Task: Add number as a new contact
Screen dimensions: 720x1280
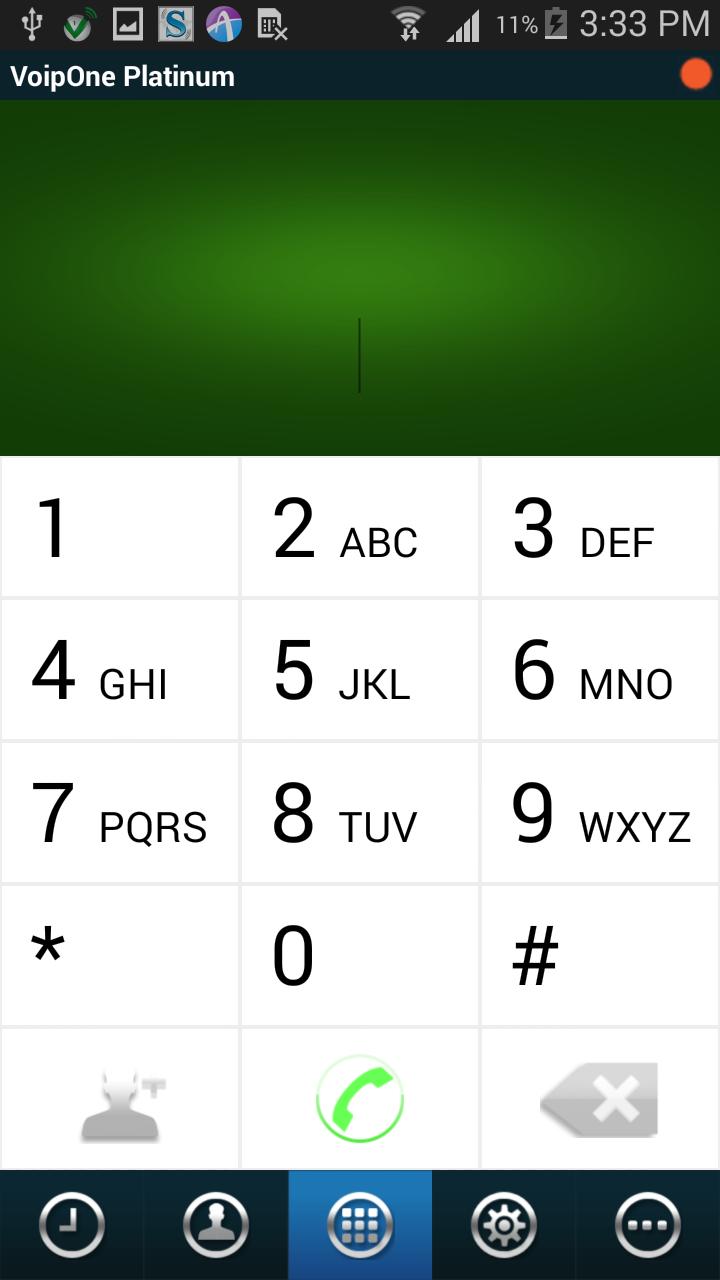Action: [120, 1100]
